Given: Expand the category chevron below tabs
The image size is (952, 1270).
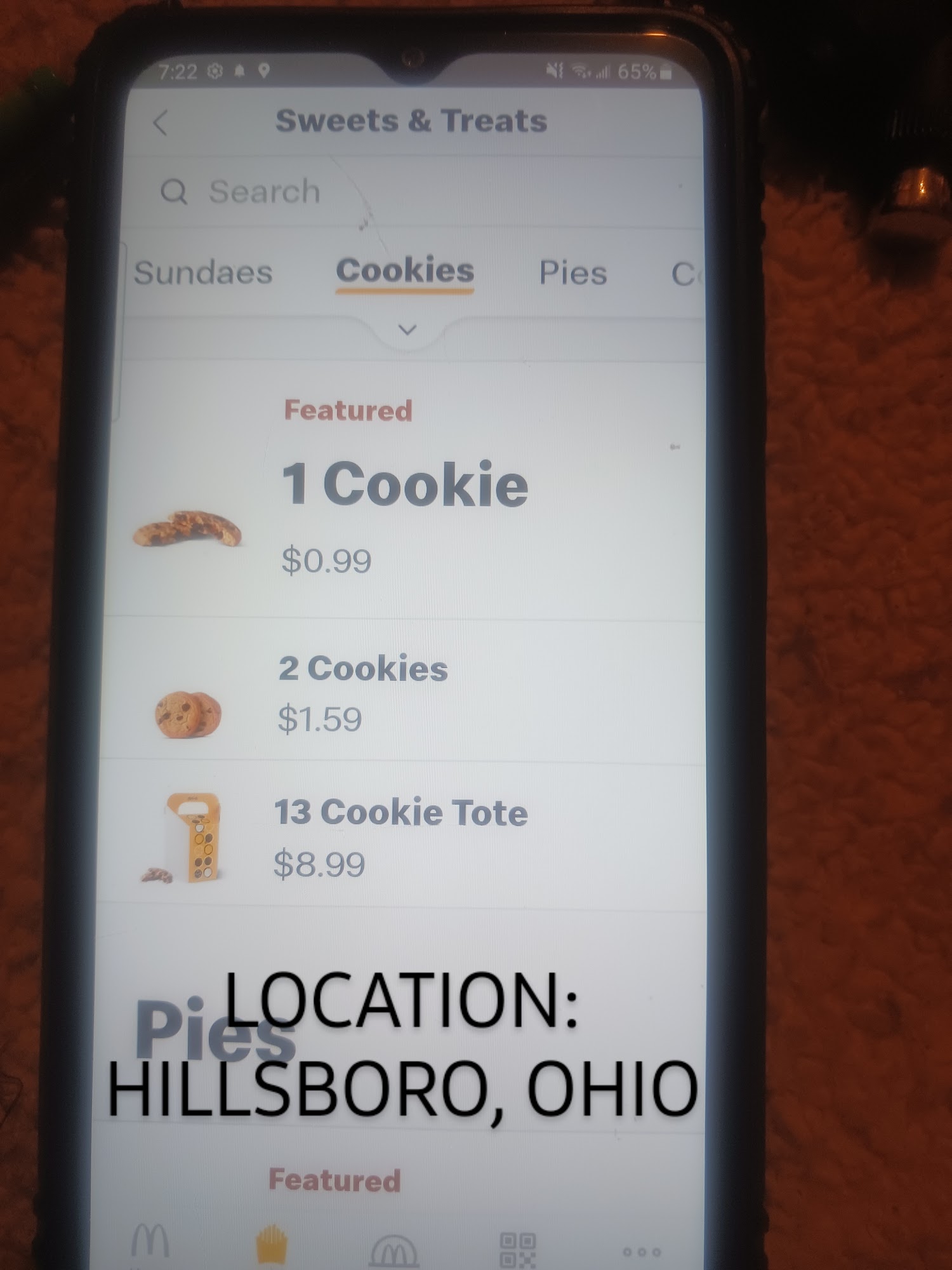Looking at the screenshot, I should click(x=407, y=330).
